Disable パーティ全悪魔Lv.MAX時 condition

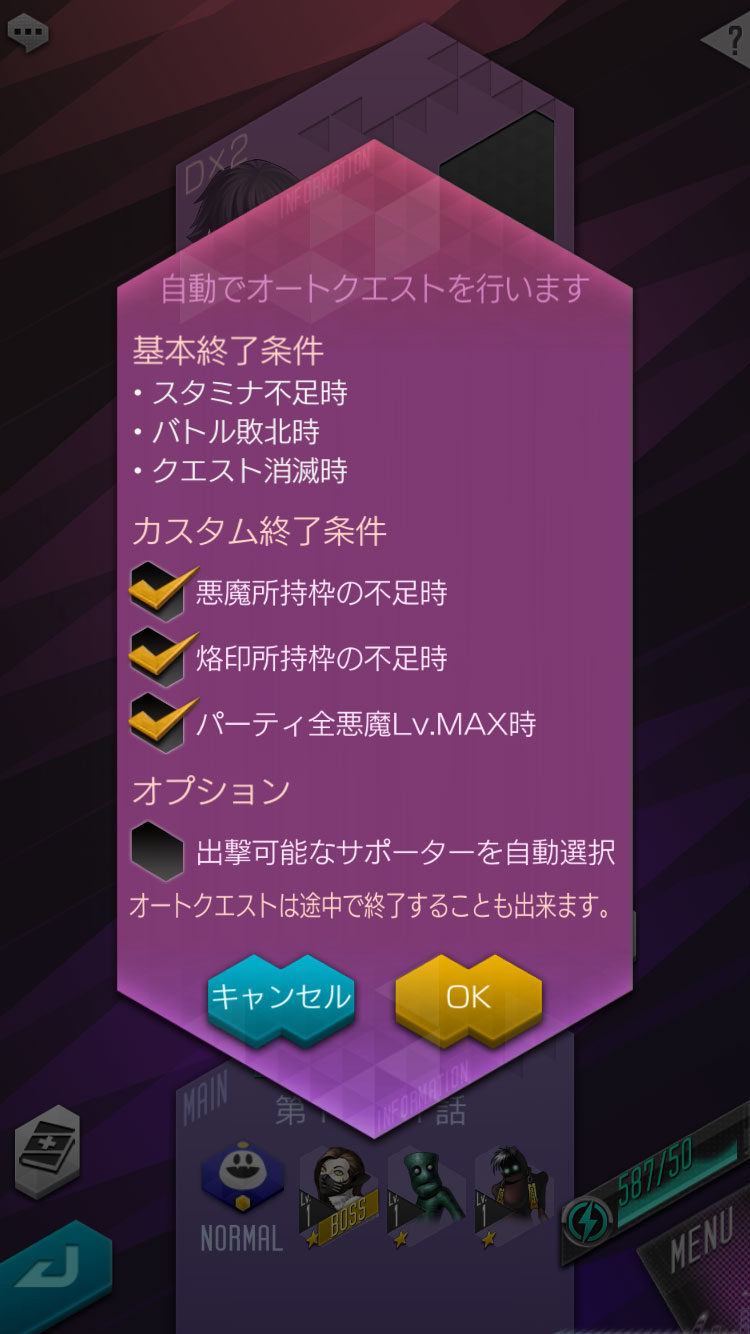coord(160,723)
